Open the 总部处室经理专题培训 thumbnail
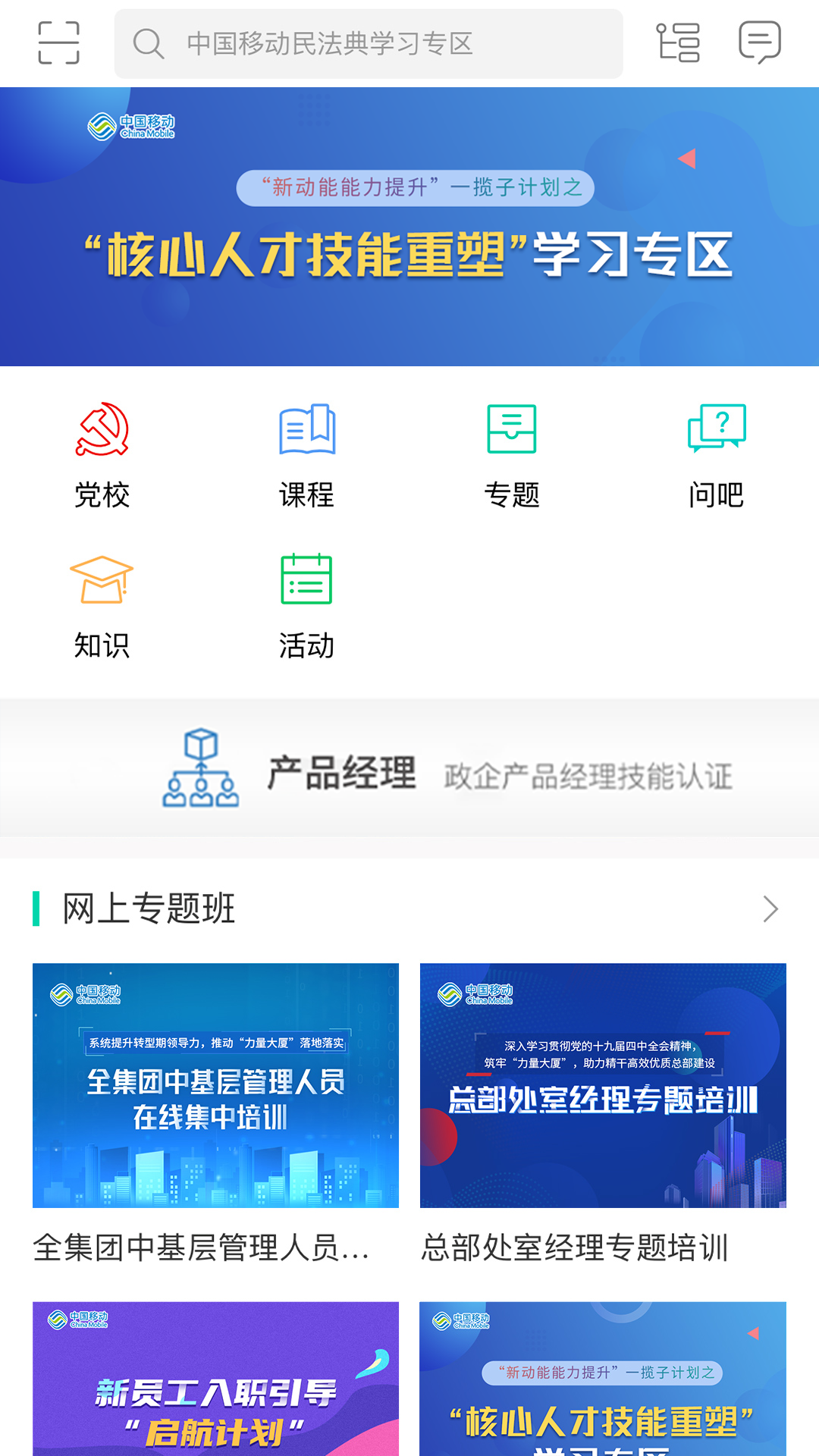 tap(603, 1084)
